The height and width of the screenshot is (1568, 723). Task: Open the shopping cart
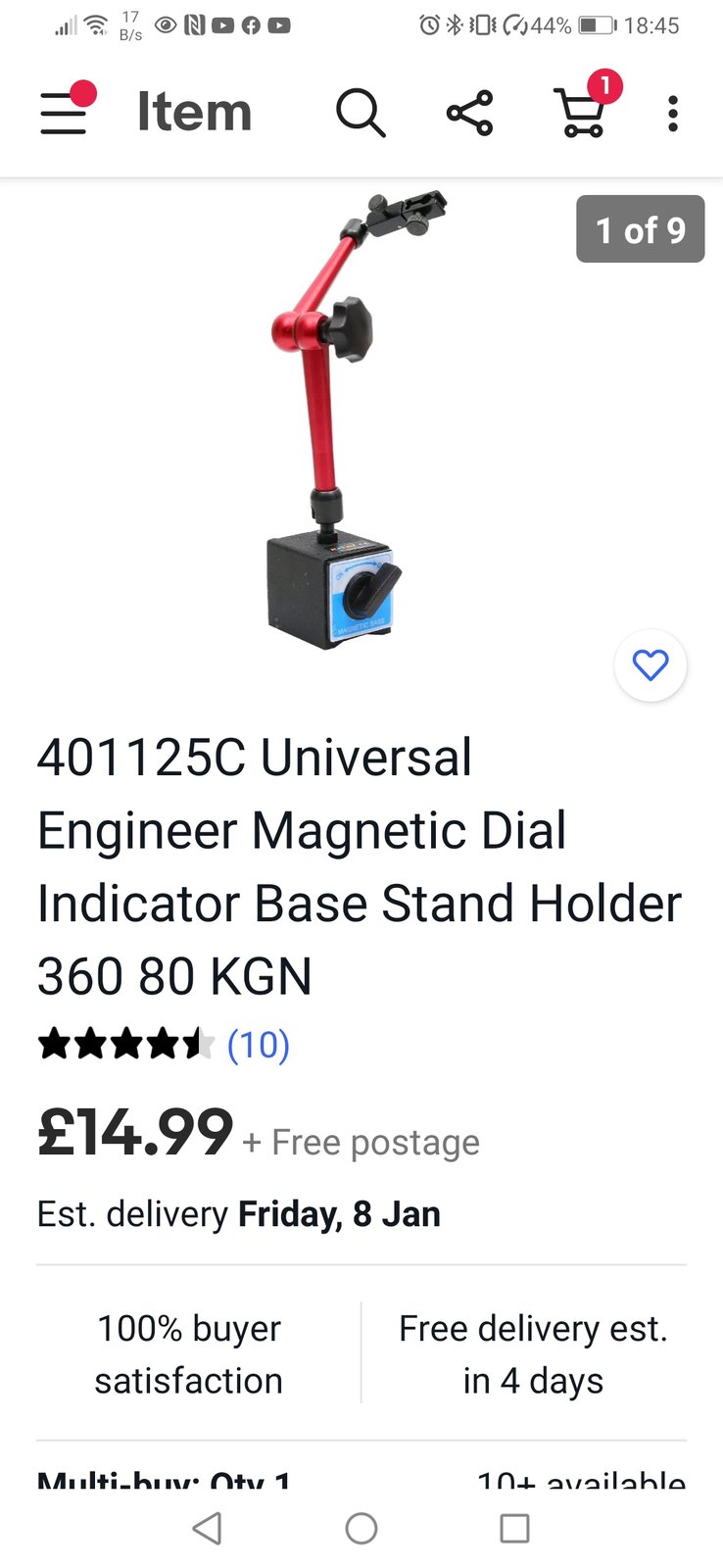(x=581, y=112)
